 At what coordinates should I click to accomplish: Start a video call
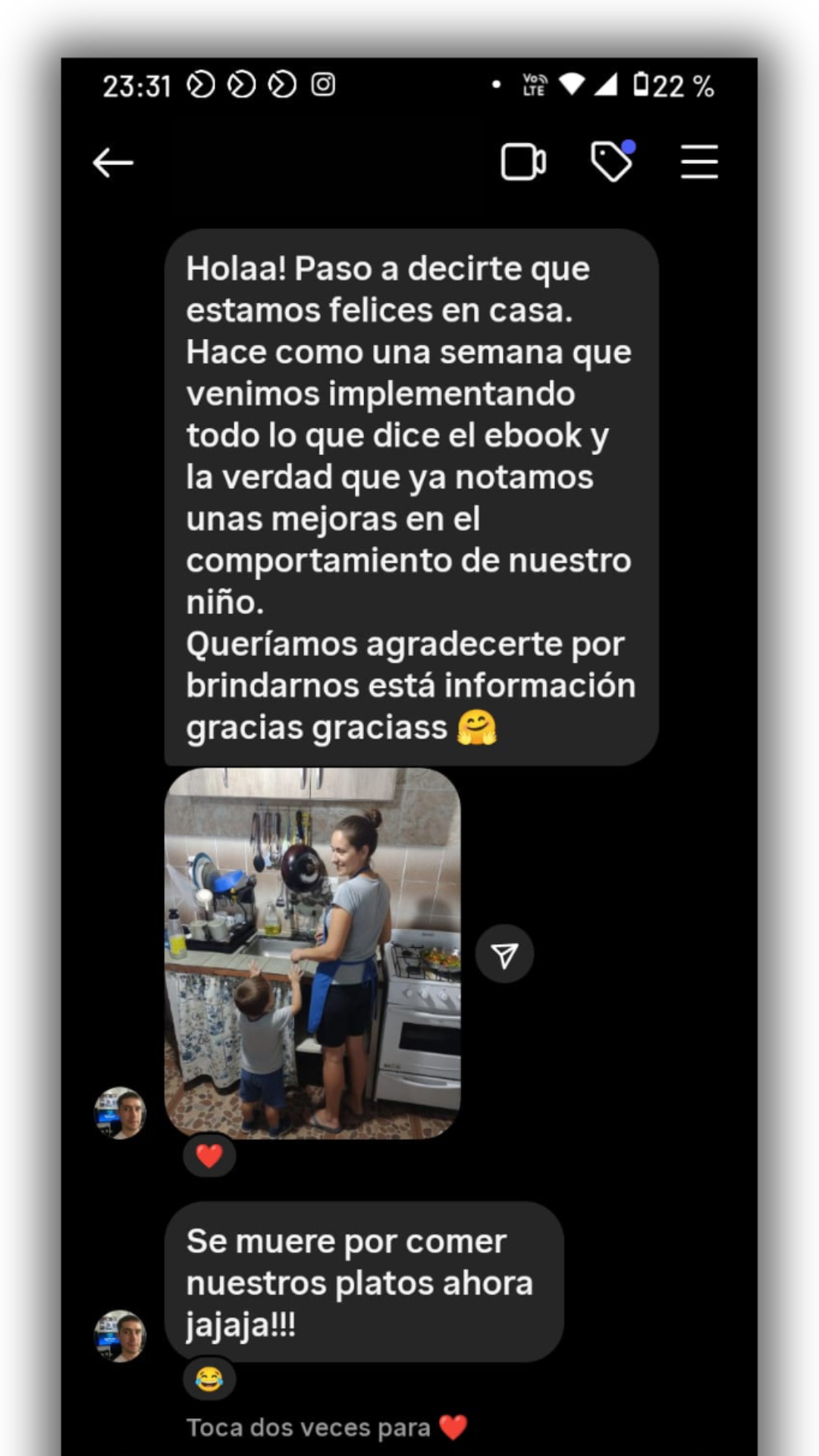[523, 162]
